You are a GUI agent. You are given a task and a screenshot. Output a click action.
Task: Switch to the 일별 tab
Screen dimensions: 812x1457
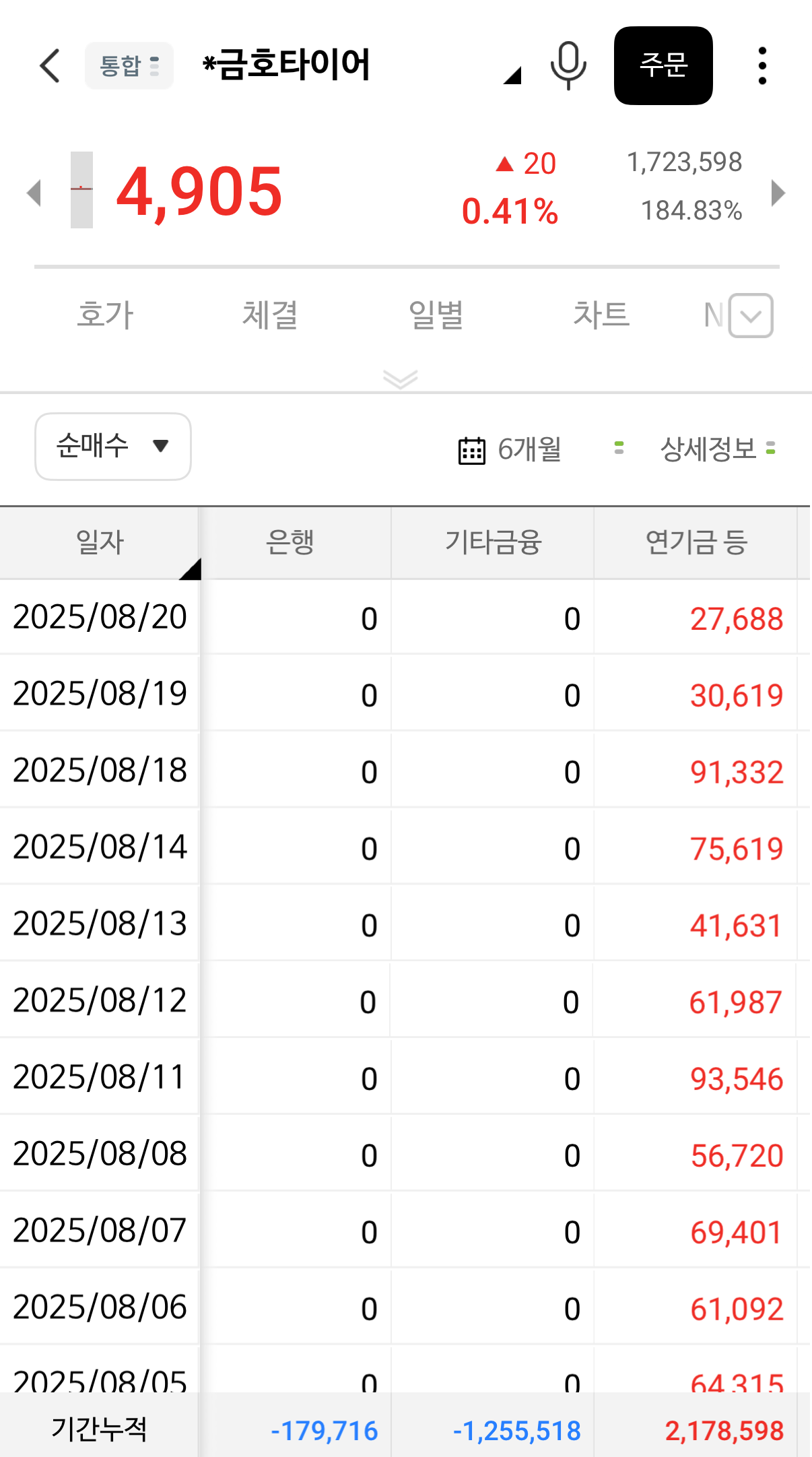tap(436, 315)
